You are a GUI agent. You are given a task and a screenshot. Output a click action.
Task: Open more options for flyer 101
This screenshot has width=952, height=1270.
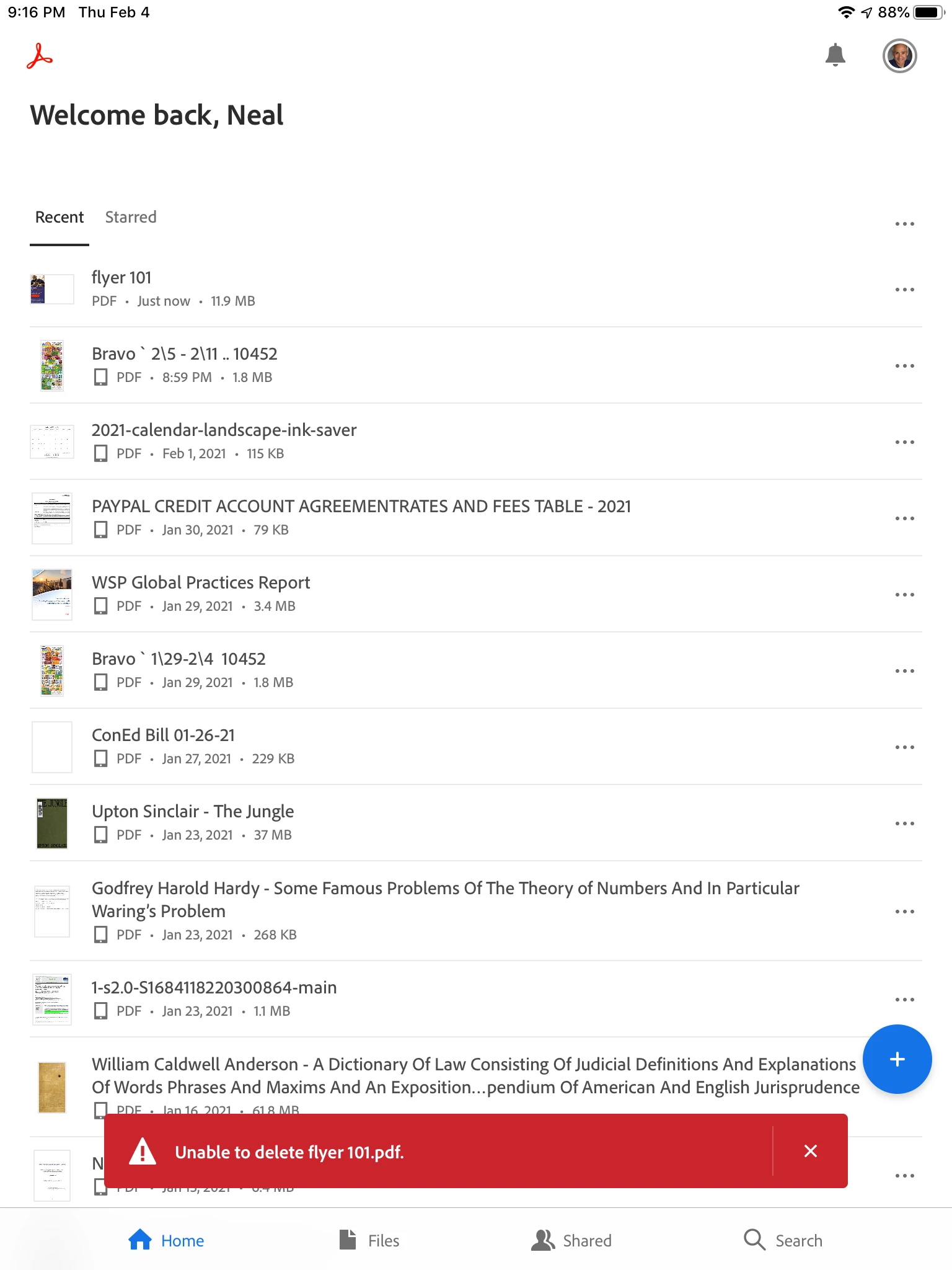click(x=904, y=290)
